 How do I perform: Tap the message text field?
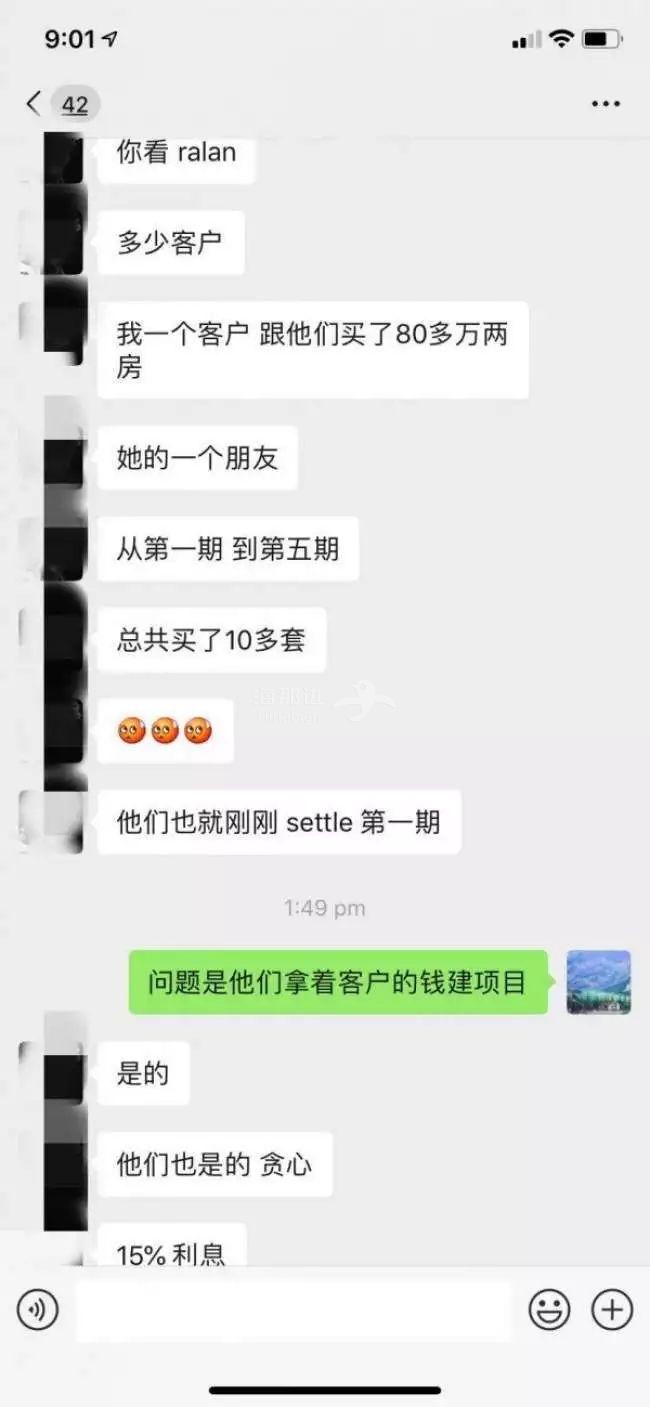293,1310
